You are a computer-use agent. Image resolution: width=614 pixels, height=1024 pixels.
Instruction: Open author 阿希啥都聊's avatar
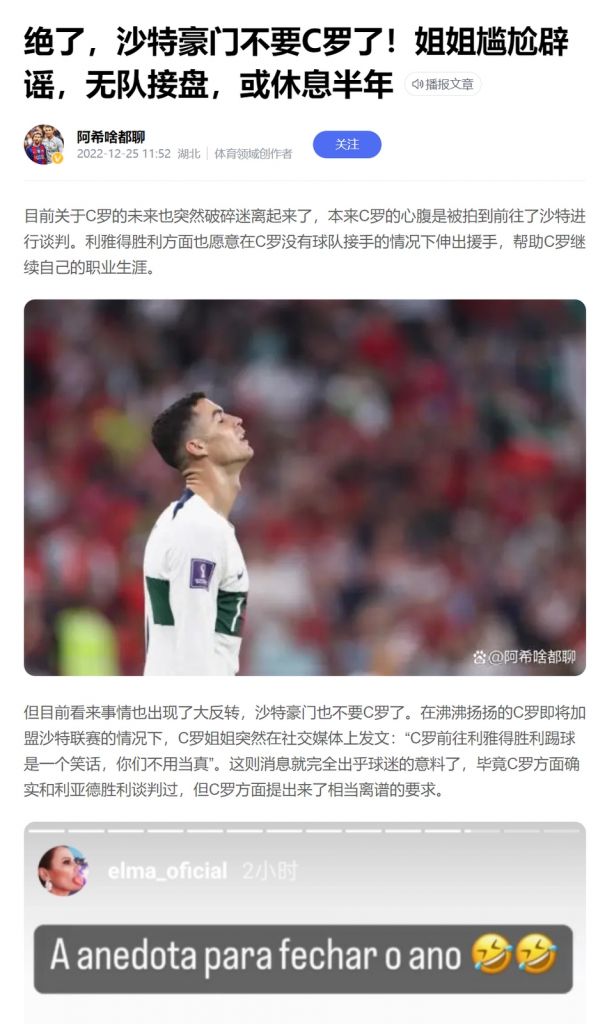43,145
